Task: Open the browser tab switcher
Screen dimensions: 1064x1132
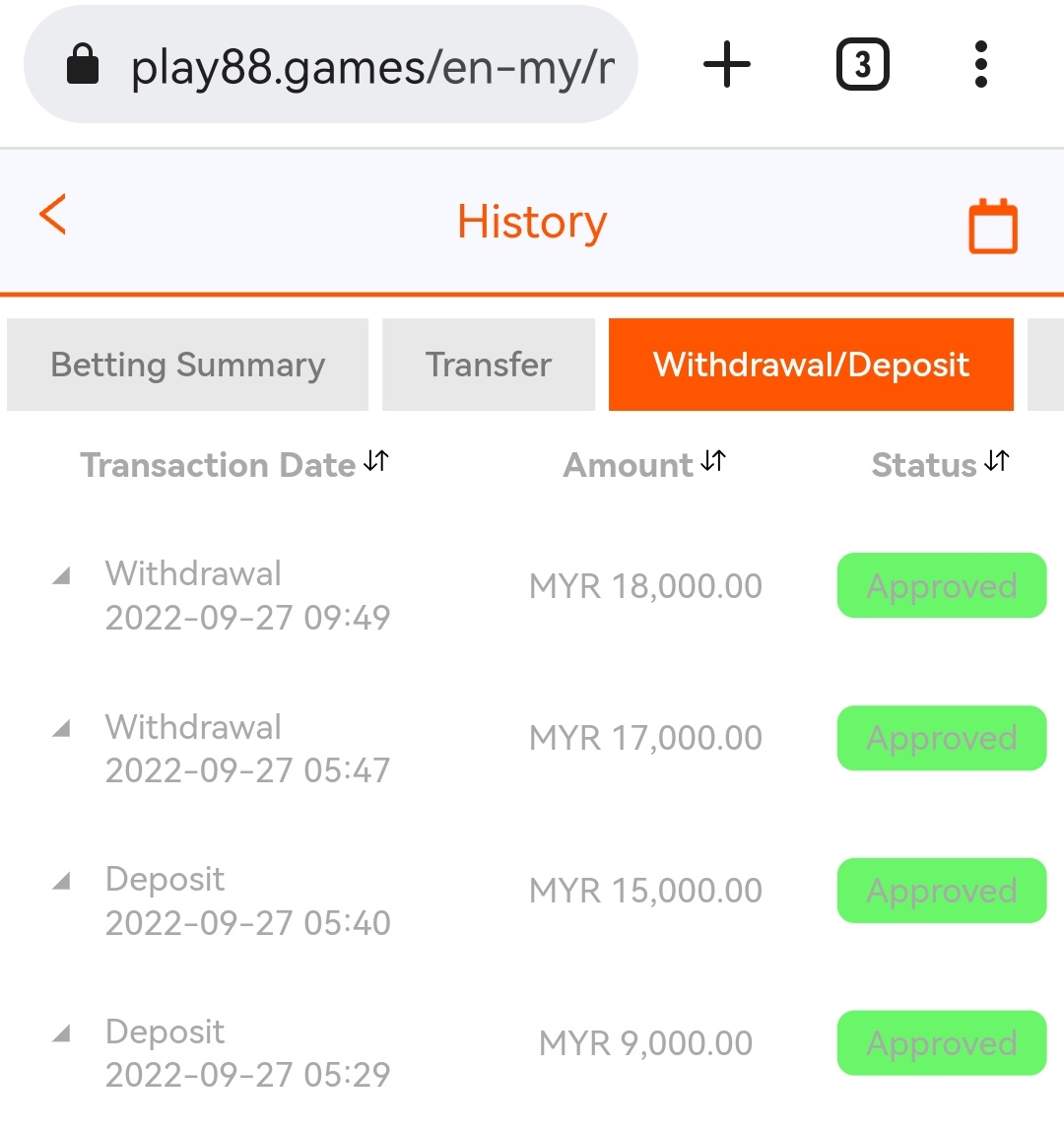Action: [x=863, y=65]
